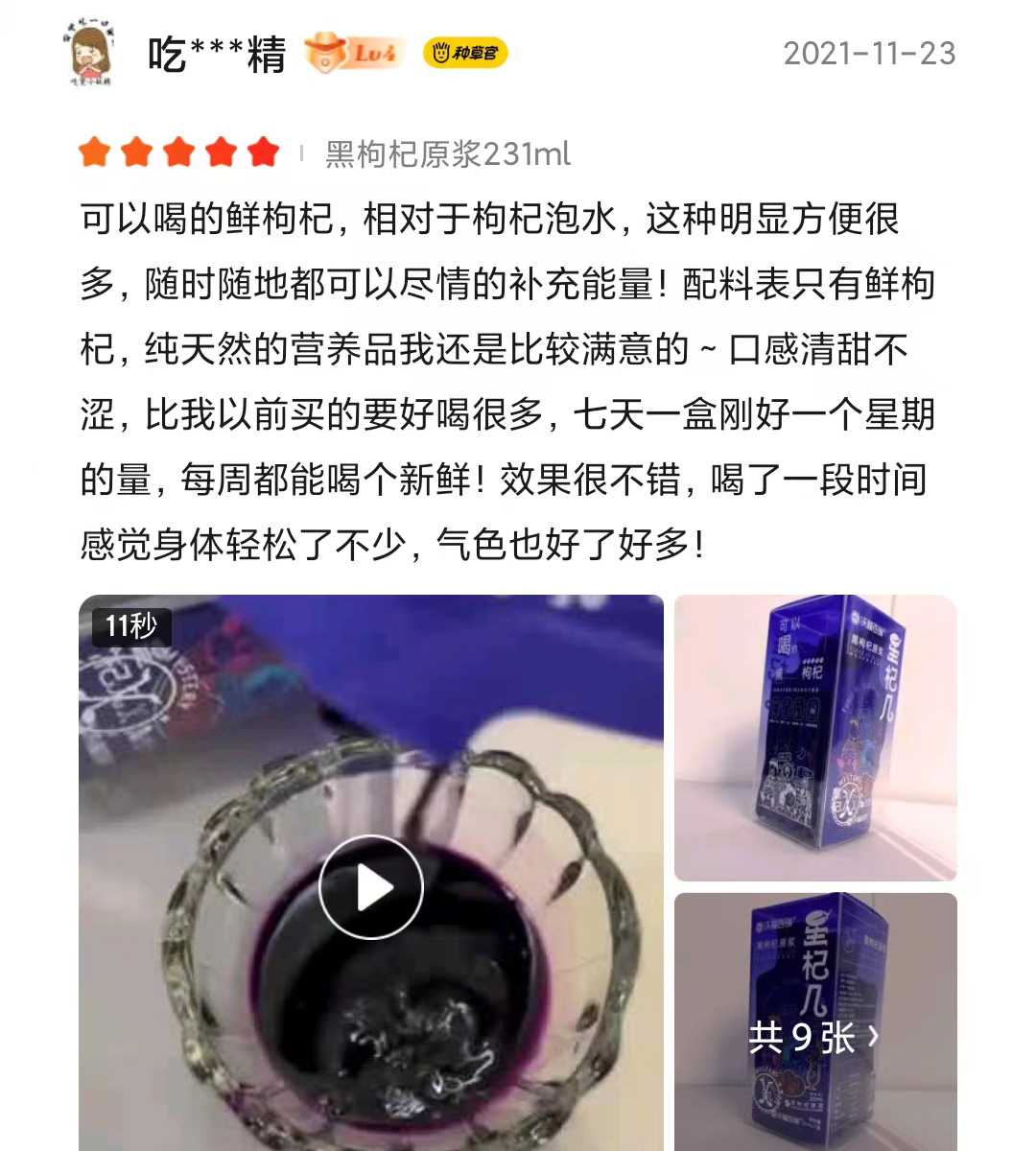
Task: View all photos via 共9张
Action: [x=813, y=1037]
